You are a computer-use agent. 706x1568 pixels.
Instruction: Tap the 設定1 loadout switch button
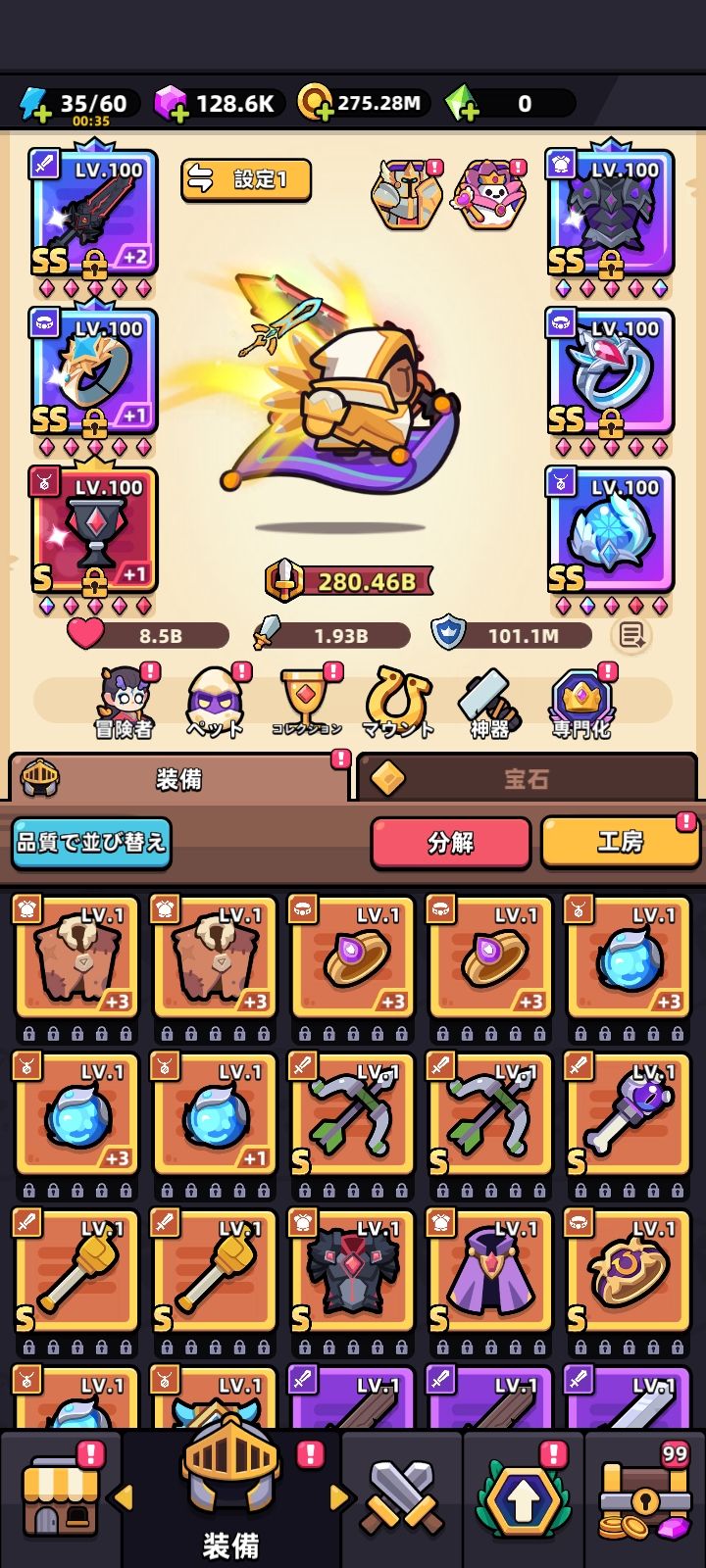coord(246,179)
